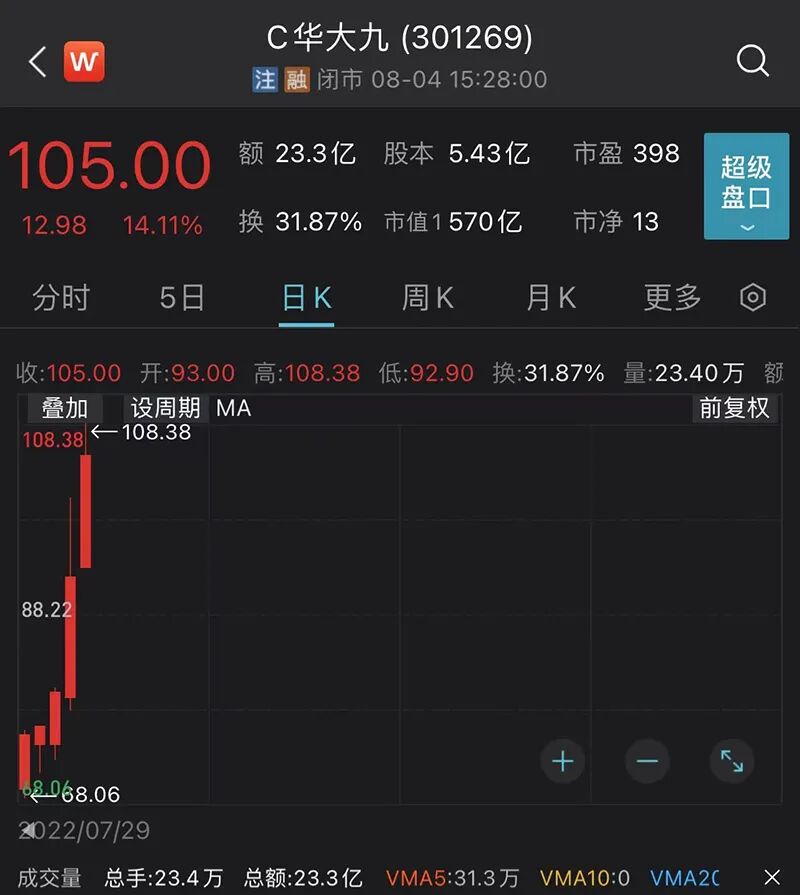Open the 超级盘口 panel
This screenshot has height=895, width=800.
point(746,186)
